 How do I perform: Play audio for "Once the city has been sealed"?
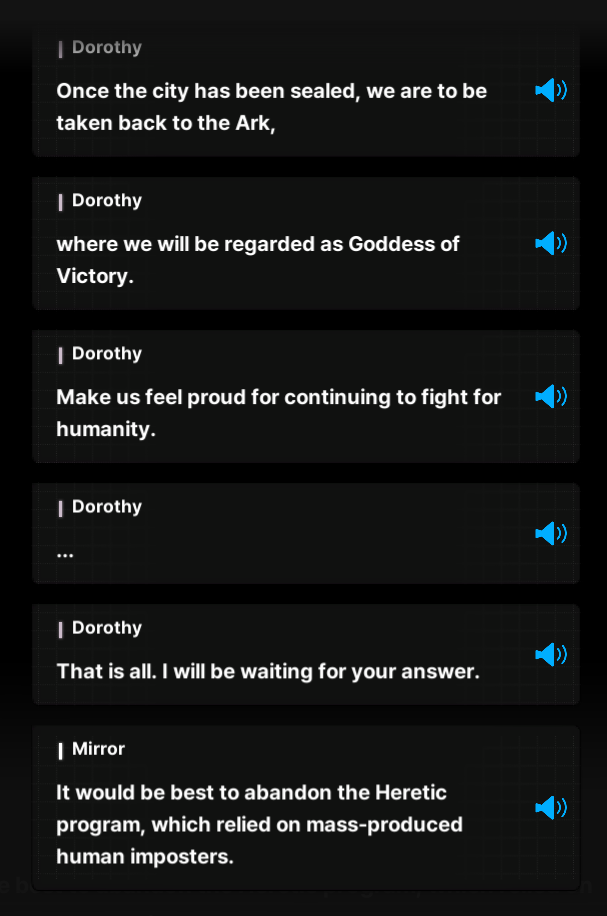[550, 91]
